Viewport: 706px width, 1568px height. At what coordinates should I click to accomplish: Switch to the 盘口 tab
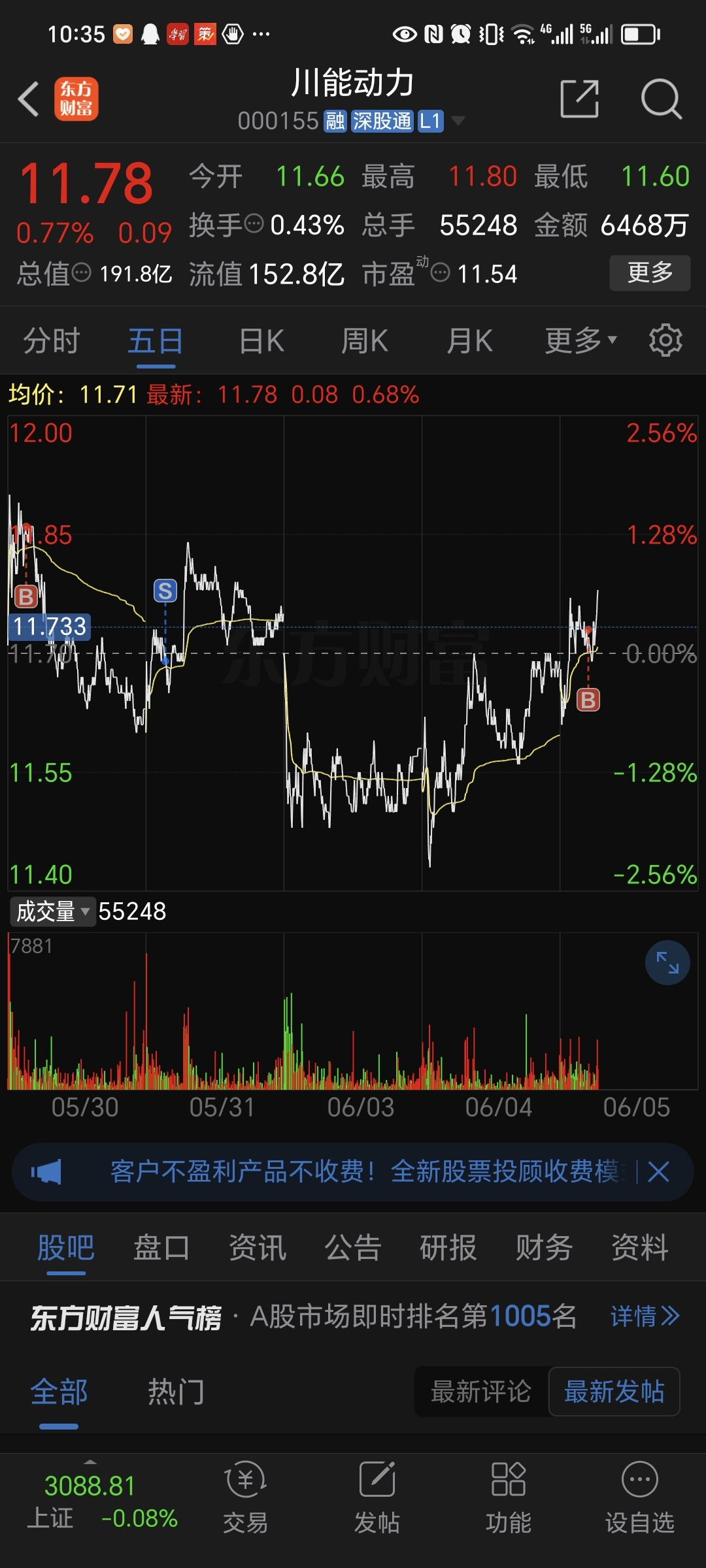point(161,1247)
